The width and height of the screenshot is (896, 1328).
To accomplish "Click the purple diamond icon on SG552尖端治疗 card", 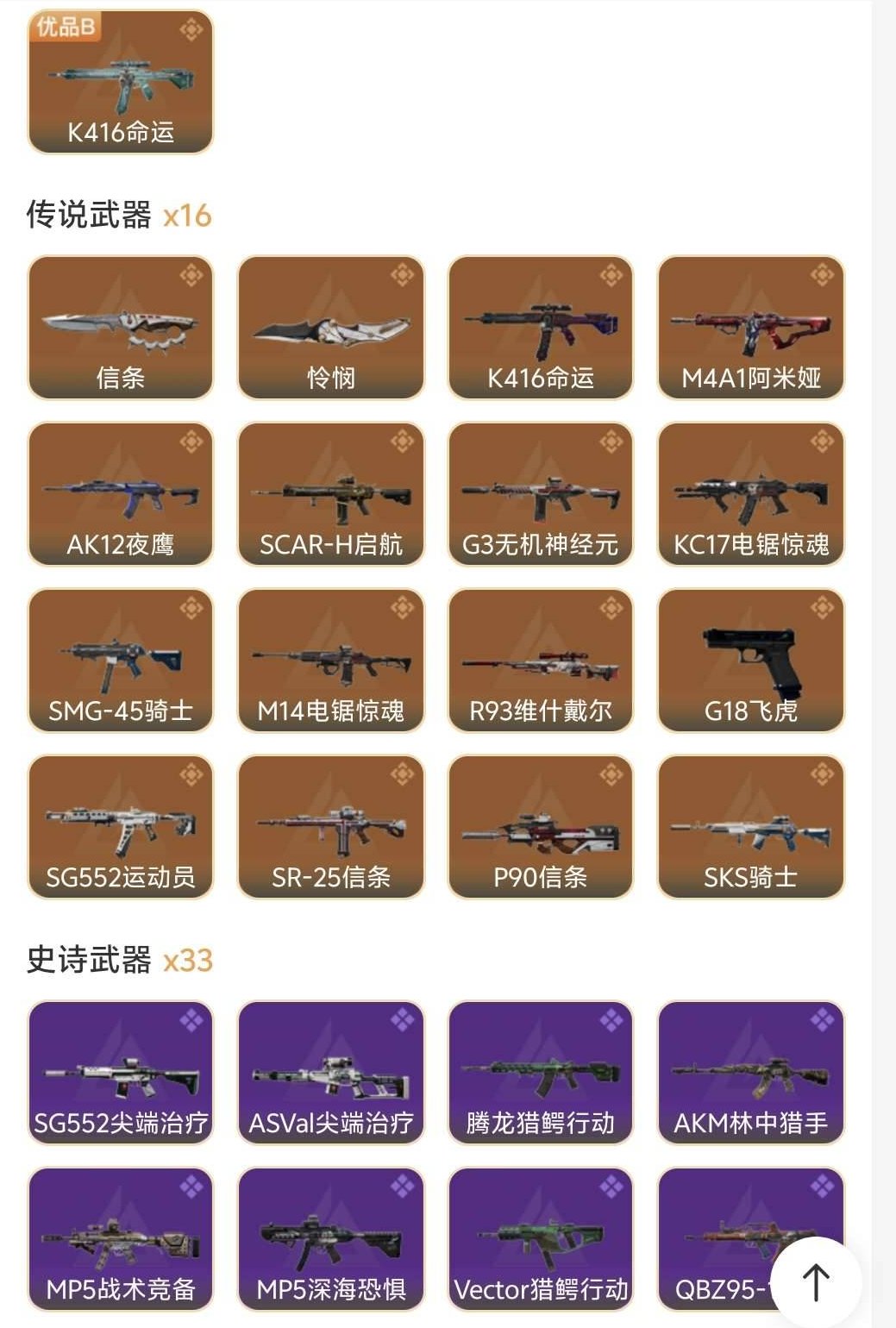I will pyautogui.click(x=189, y=1020).
